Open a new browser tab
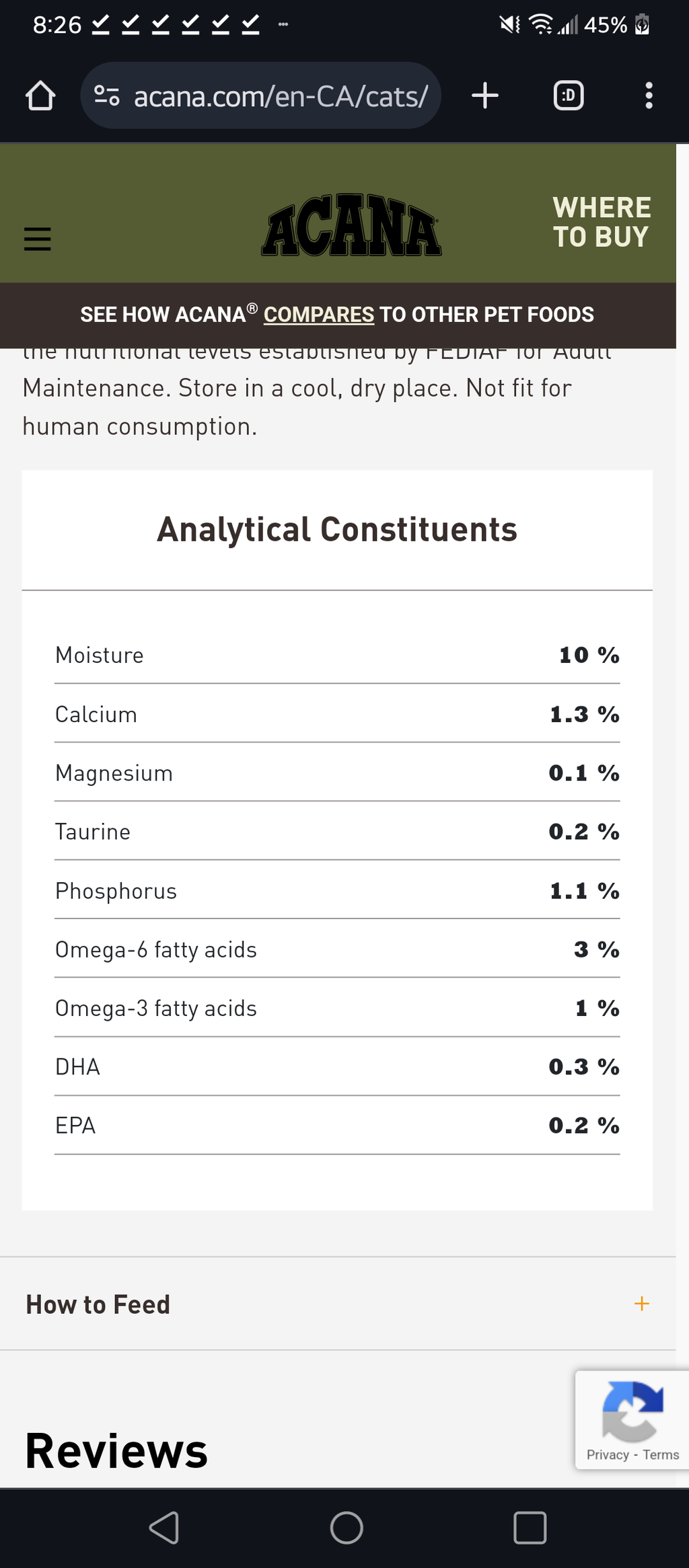The height and width of the screenshot is (1568, 689). pos(484,95)
